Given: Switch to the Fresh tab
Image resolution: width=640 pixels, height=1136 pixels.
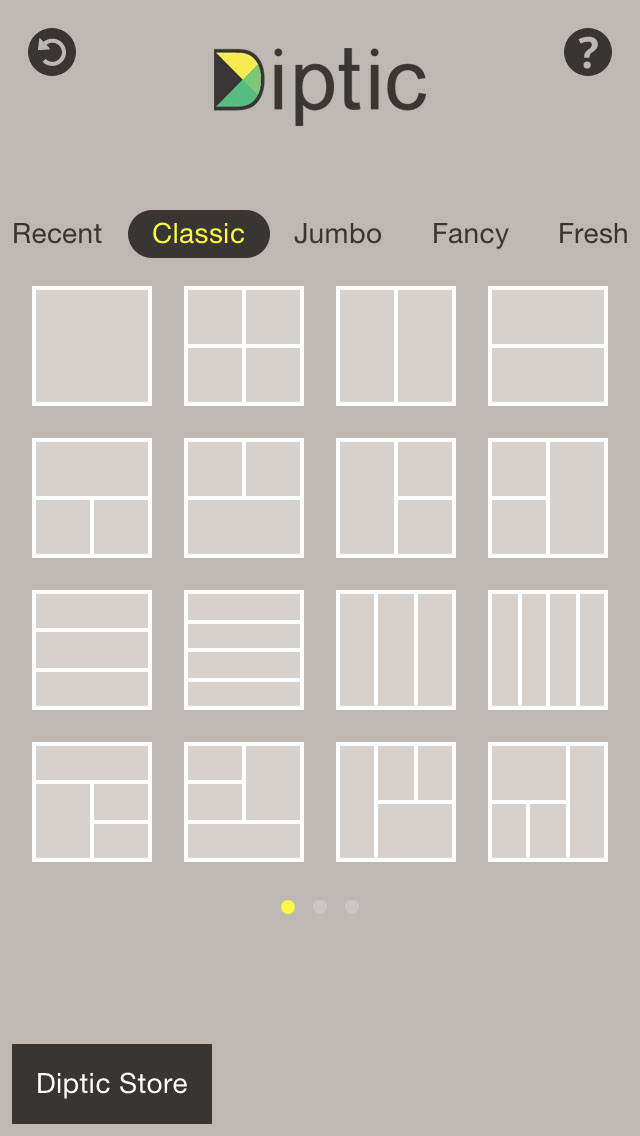Looking at the screenshot, I should [593, 234].
